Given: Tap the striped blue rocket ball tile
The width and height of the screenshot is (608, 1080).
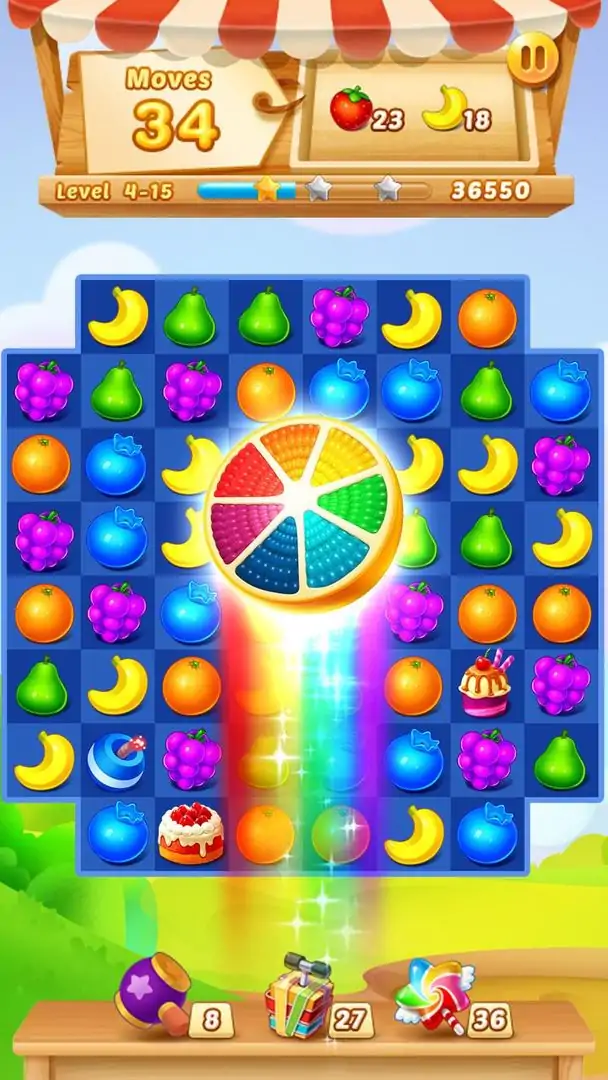Looking at the screenshot, I should click(x=116, y=761).
